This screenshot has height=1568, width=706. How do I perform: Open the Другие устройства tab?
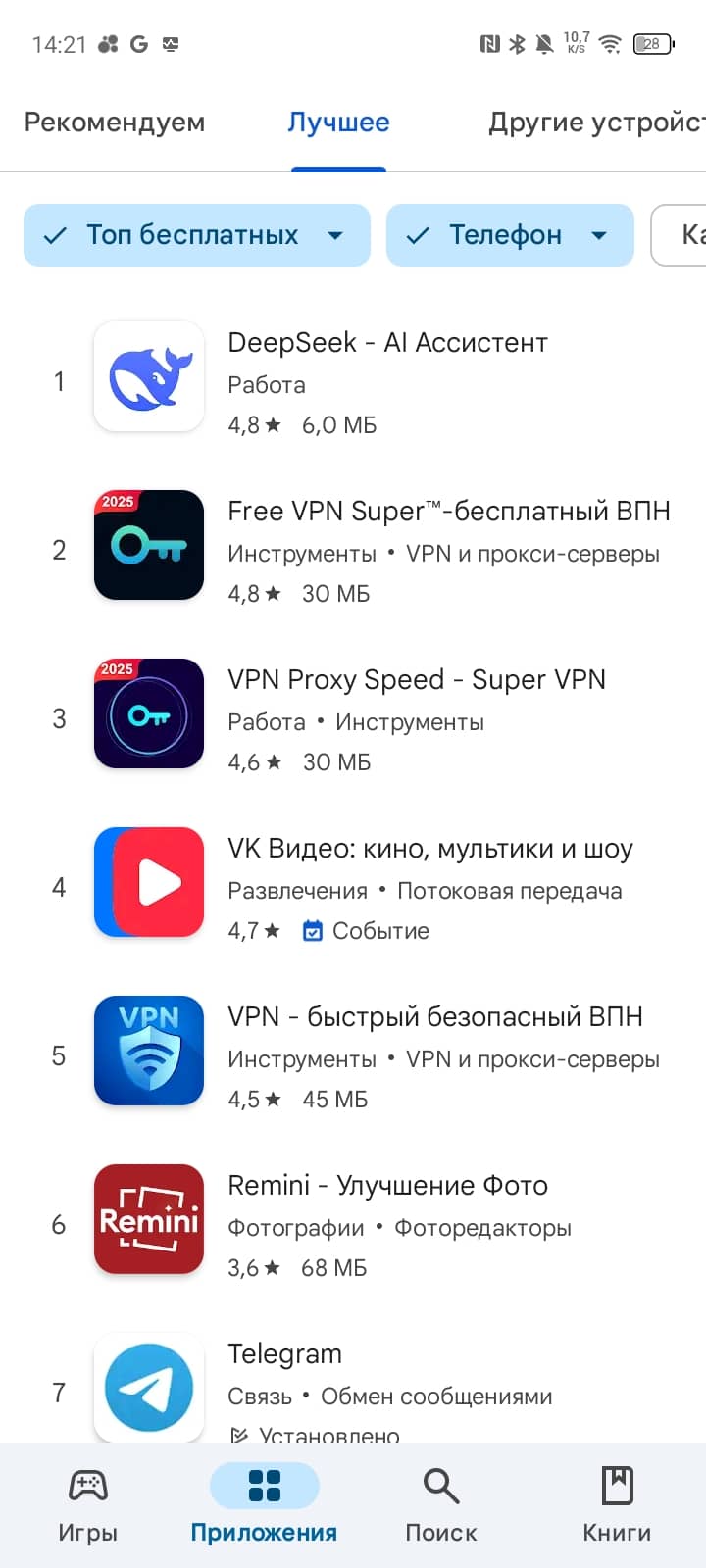596,122
